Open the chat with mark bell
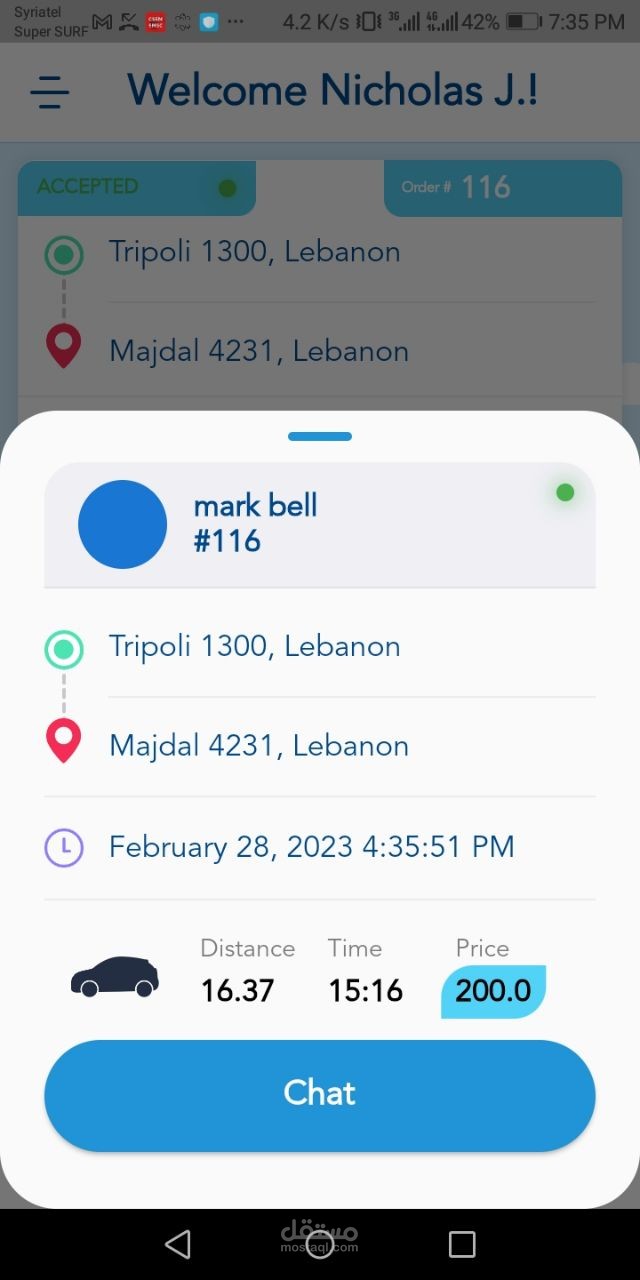The width and height of the screenshot is (640, 1280). (320, 1095)
